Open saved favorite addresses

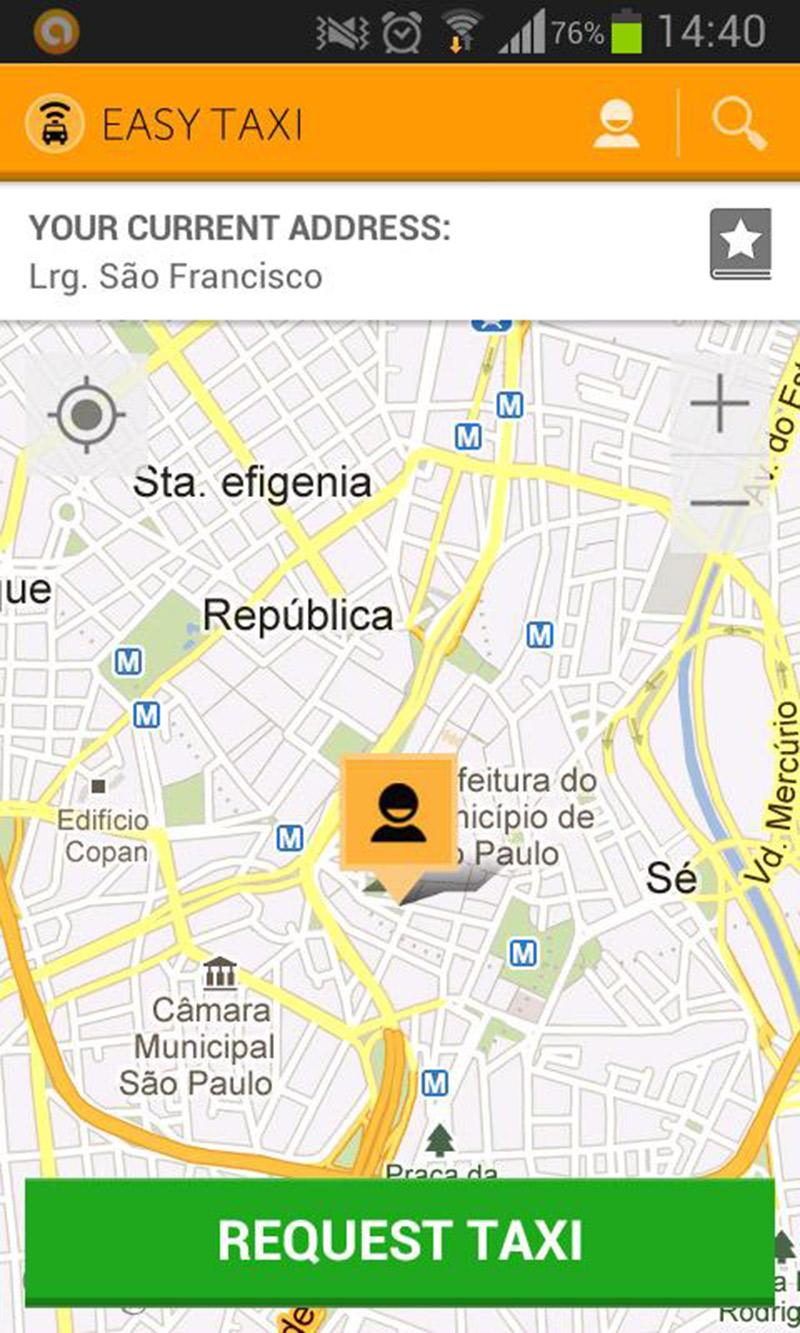click(741, 243)
